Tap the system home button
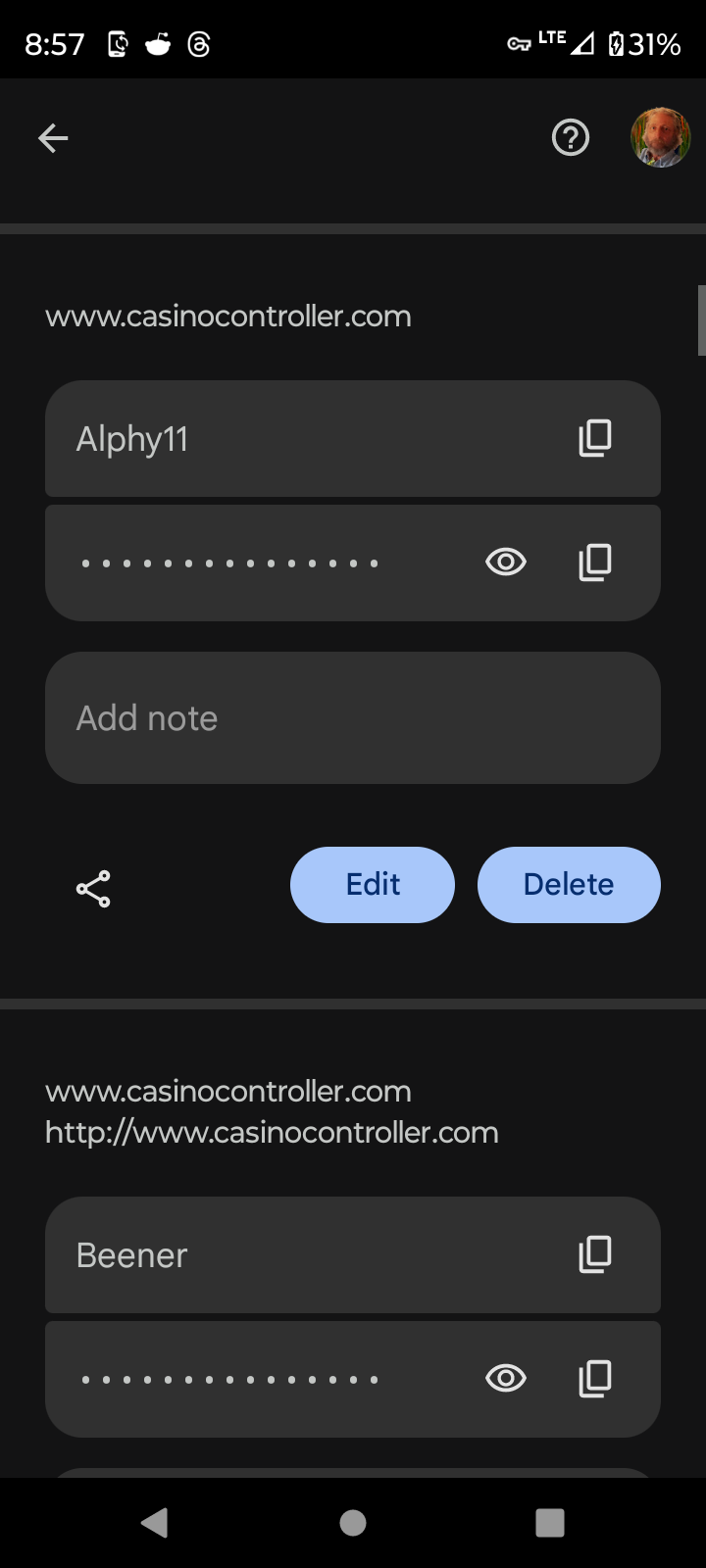This screenshot has width=706, height=1568. [x=353, y=1523]
